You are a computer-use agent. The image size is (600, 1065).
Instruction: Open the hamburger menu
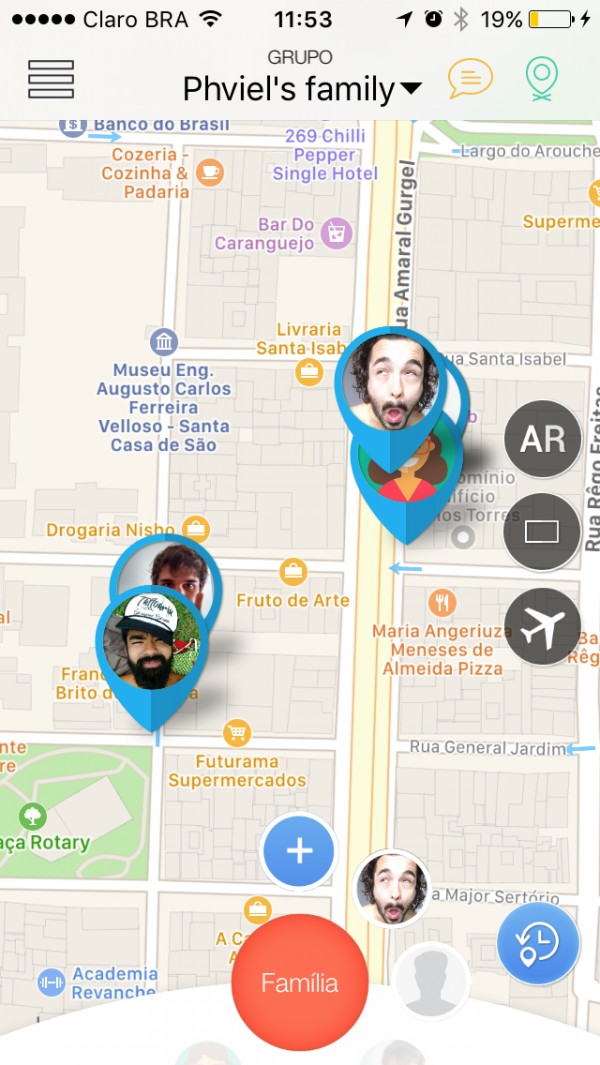pos(51,79)
